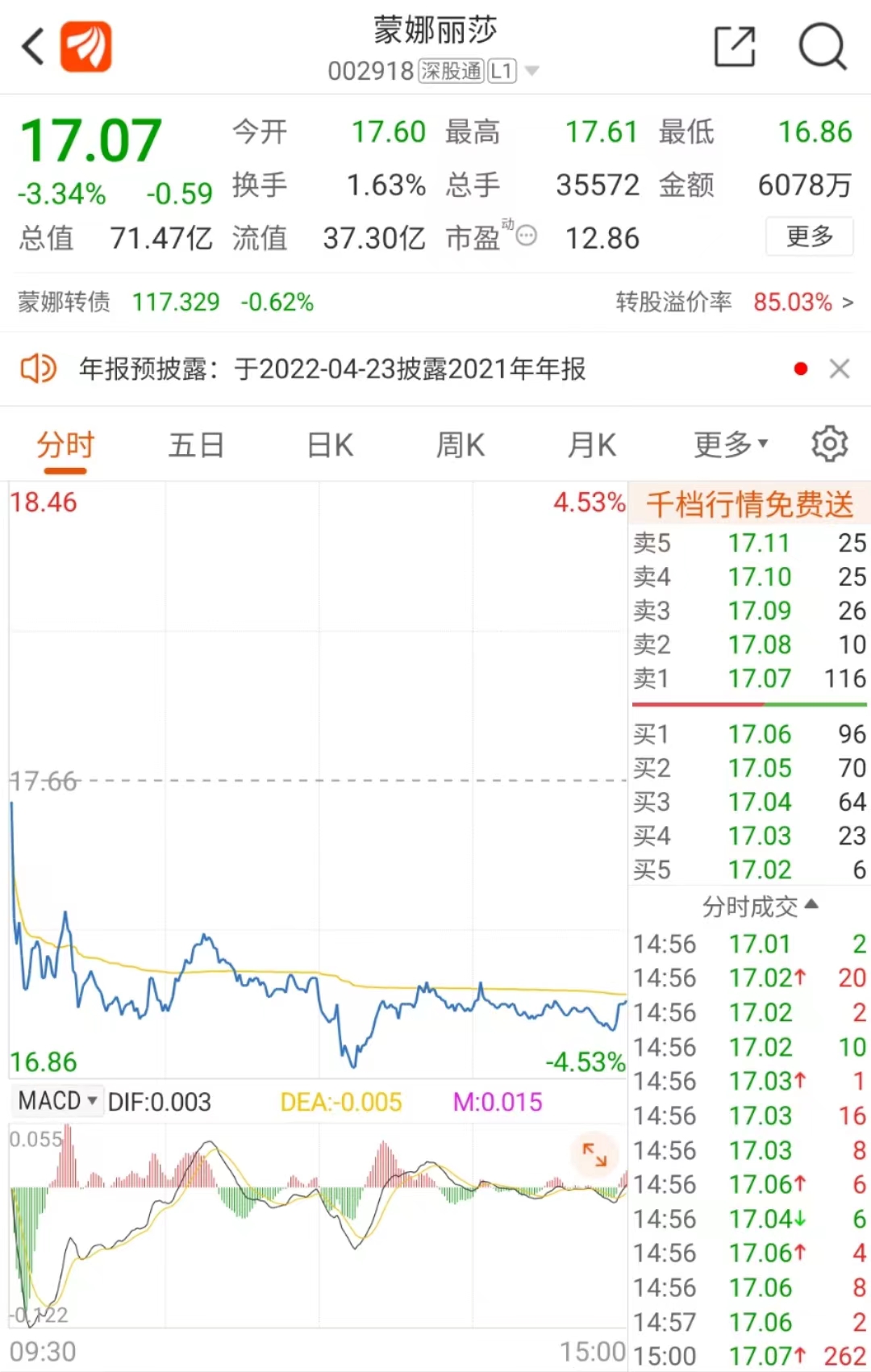Toggle the 分时成交 section header
Image resolution: width=871 pixels, height=1372 pixels.
[x=759, y=907]
